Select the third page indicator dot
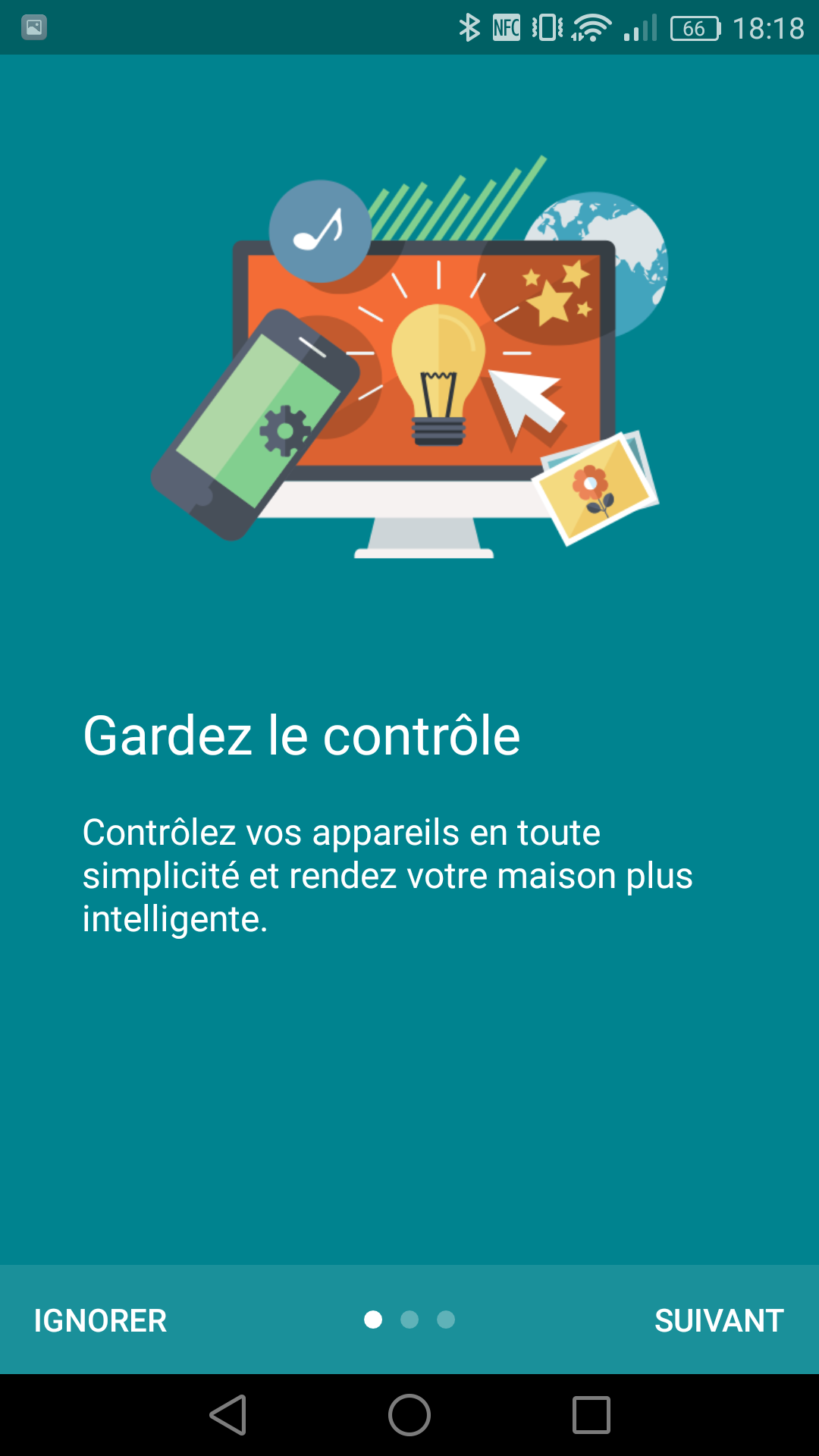This screenshot has width=819, height=1456. 446,1319
